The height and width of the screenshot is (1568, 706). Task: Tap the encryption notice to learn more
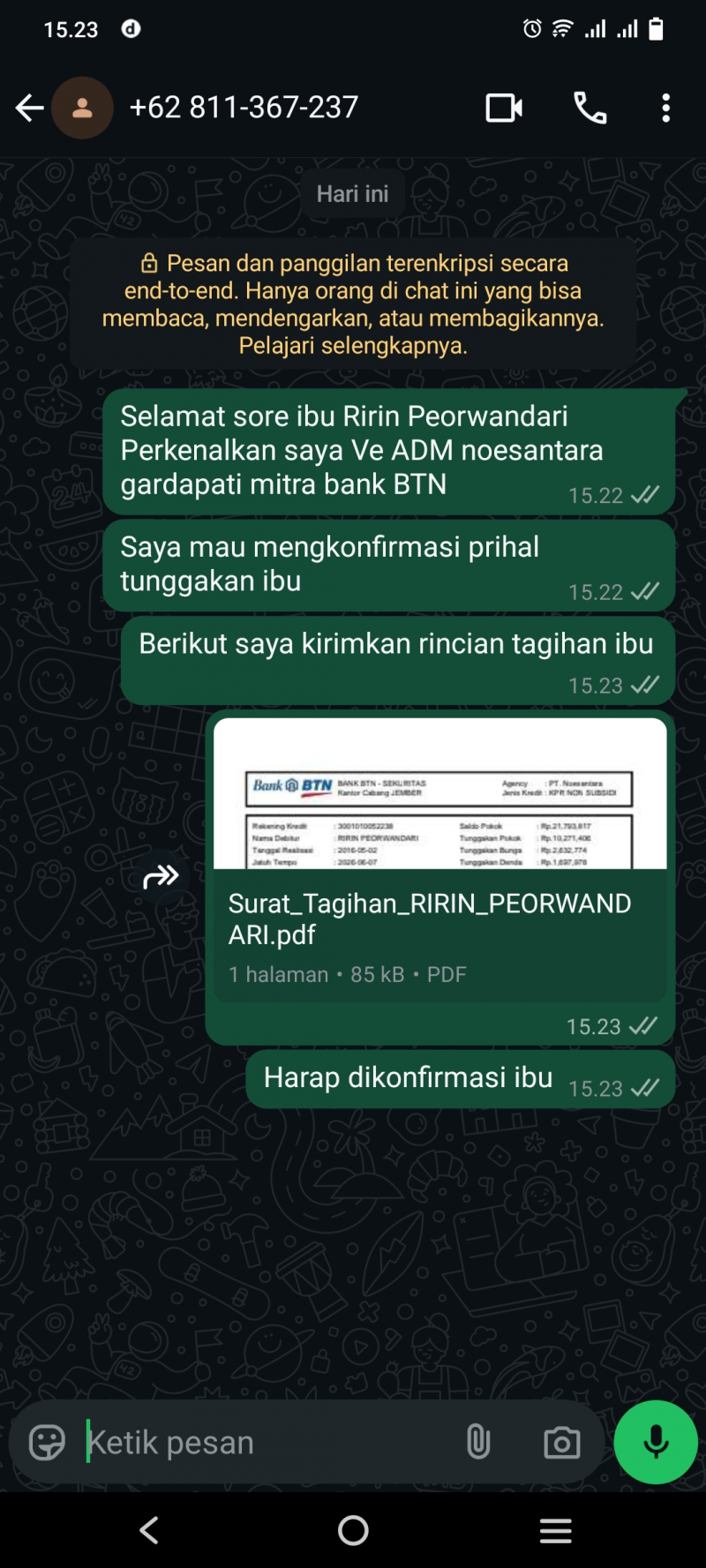(353, 304)
